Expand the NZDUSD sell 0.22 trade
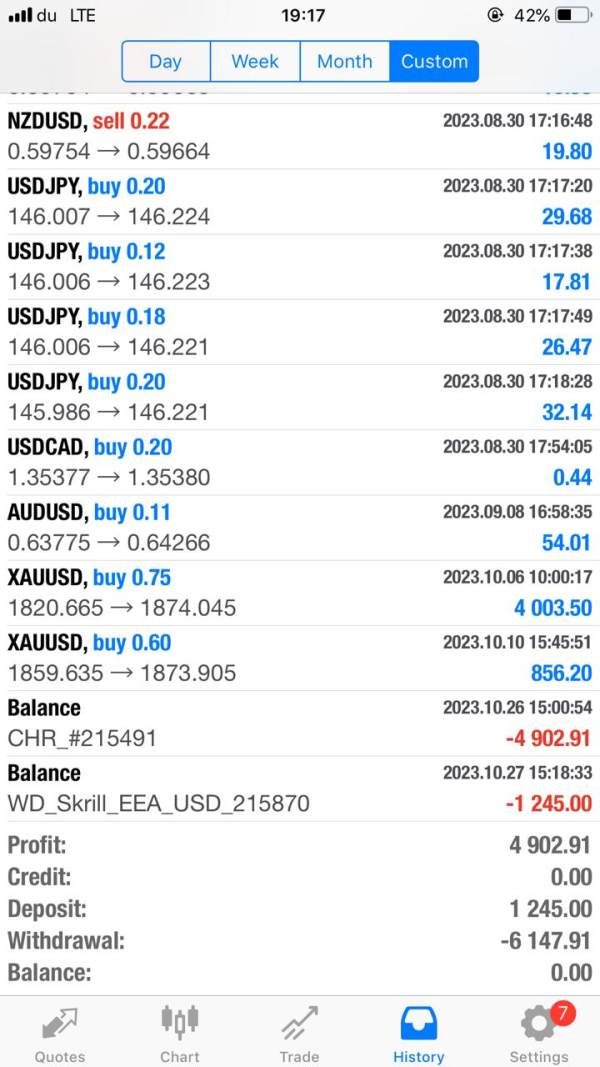This screenshot has height=1067, width=600. [300, 136]
